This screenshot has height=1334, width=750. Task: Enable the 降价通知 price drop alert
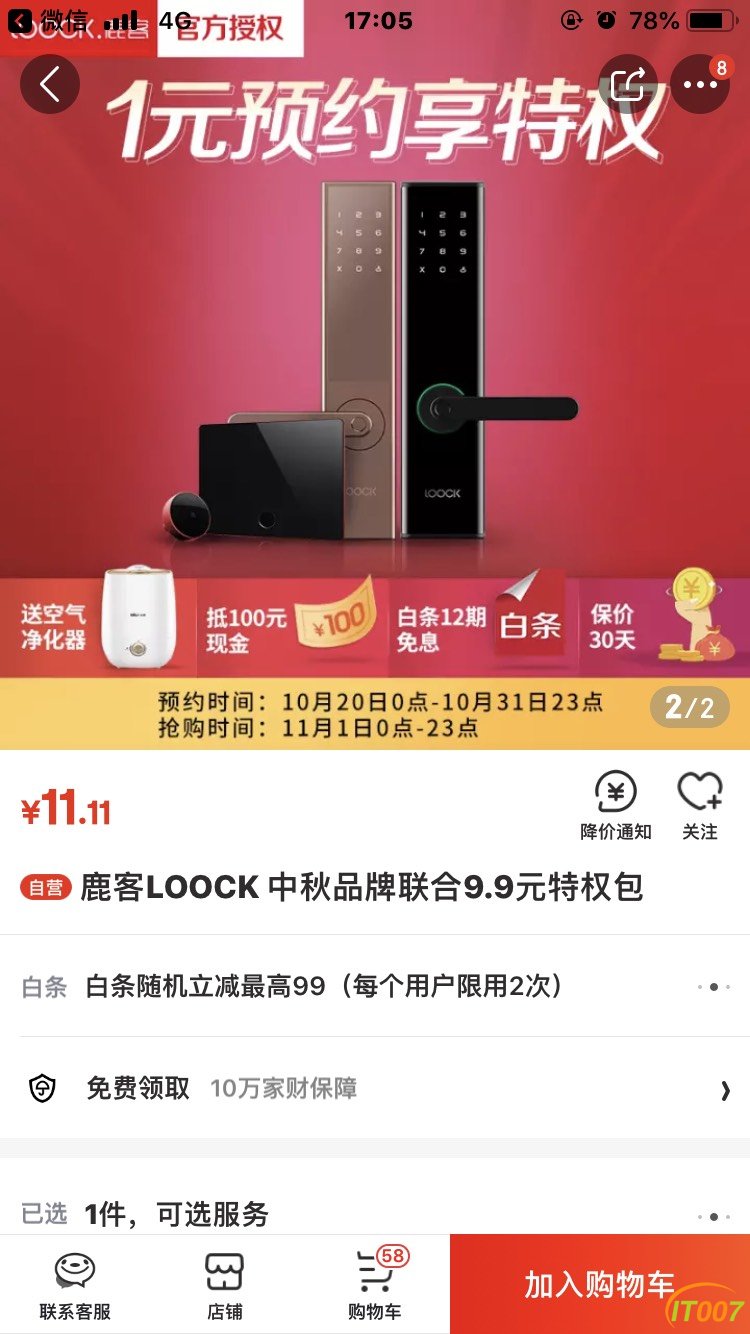(x=615, y=805)
